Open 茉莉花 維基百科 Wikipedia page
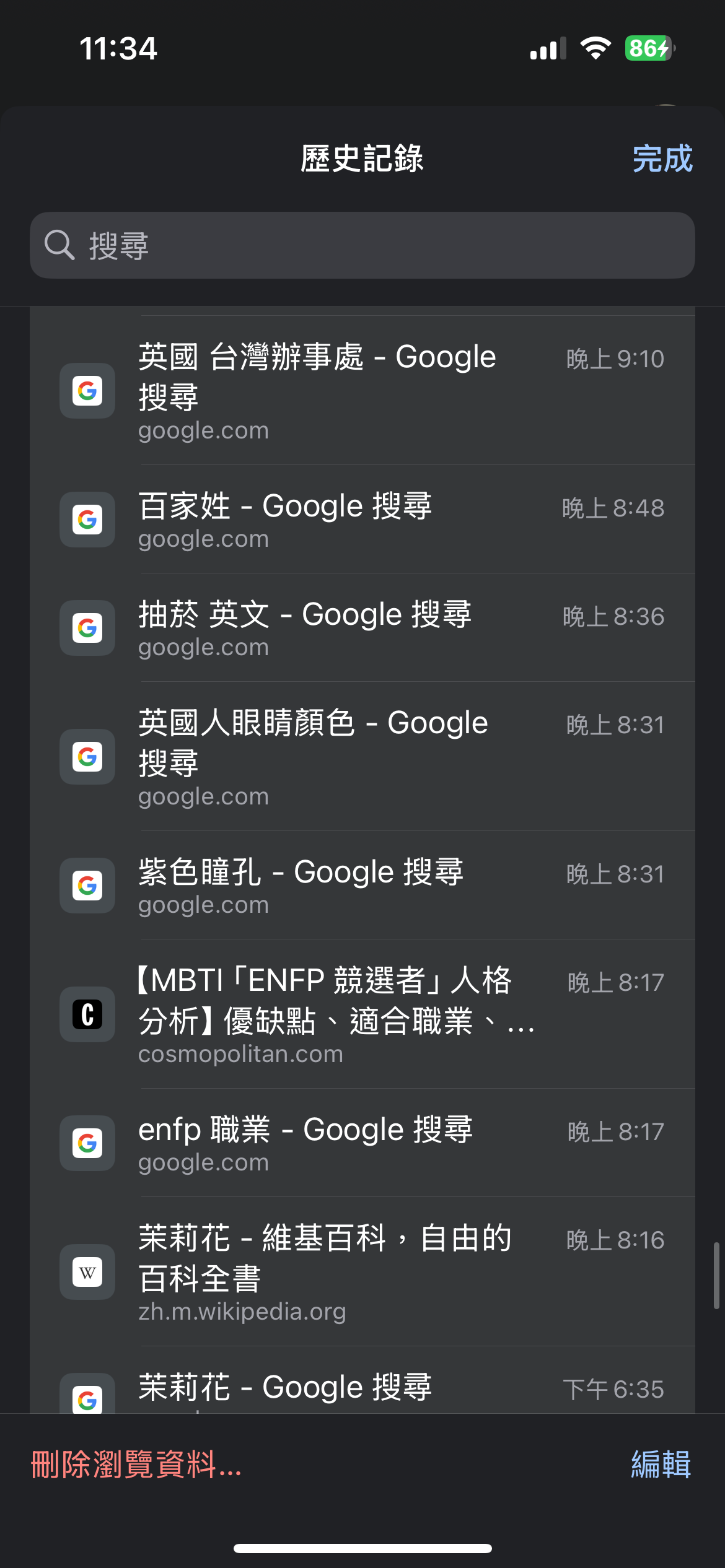 tap(362, 1272)
